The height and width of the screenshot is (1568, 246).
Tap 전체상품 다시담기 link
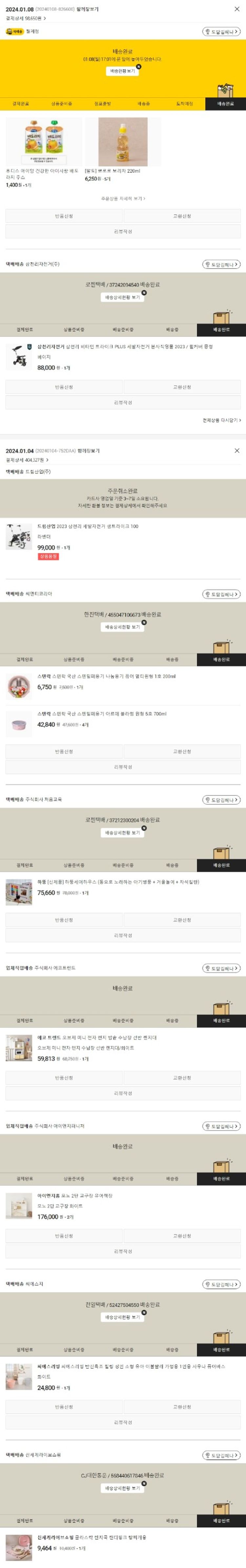point(221,420)
